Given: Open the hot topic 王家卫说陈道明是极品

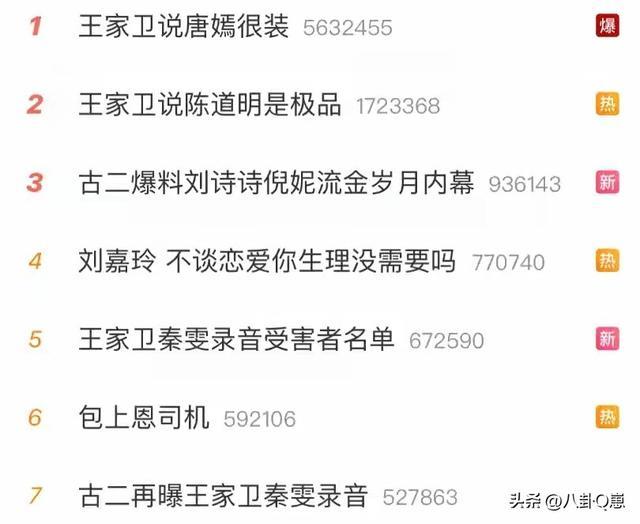Looking at the screenshot, I should click(210, 104).
